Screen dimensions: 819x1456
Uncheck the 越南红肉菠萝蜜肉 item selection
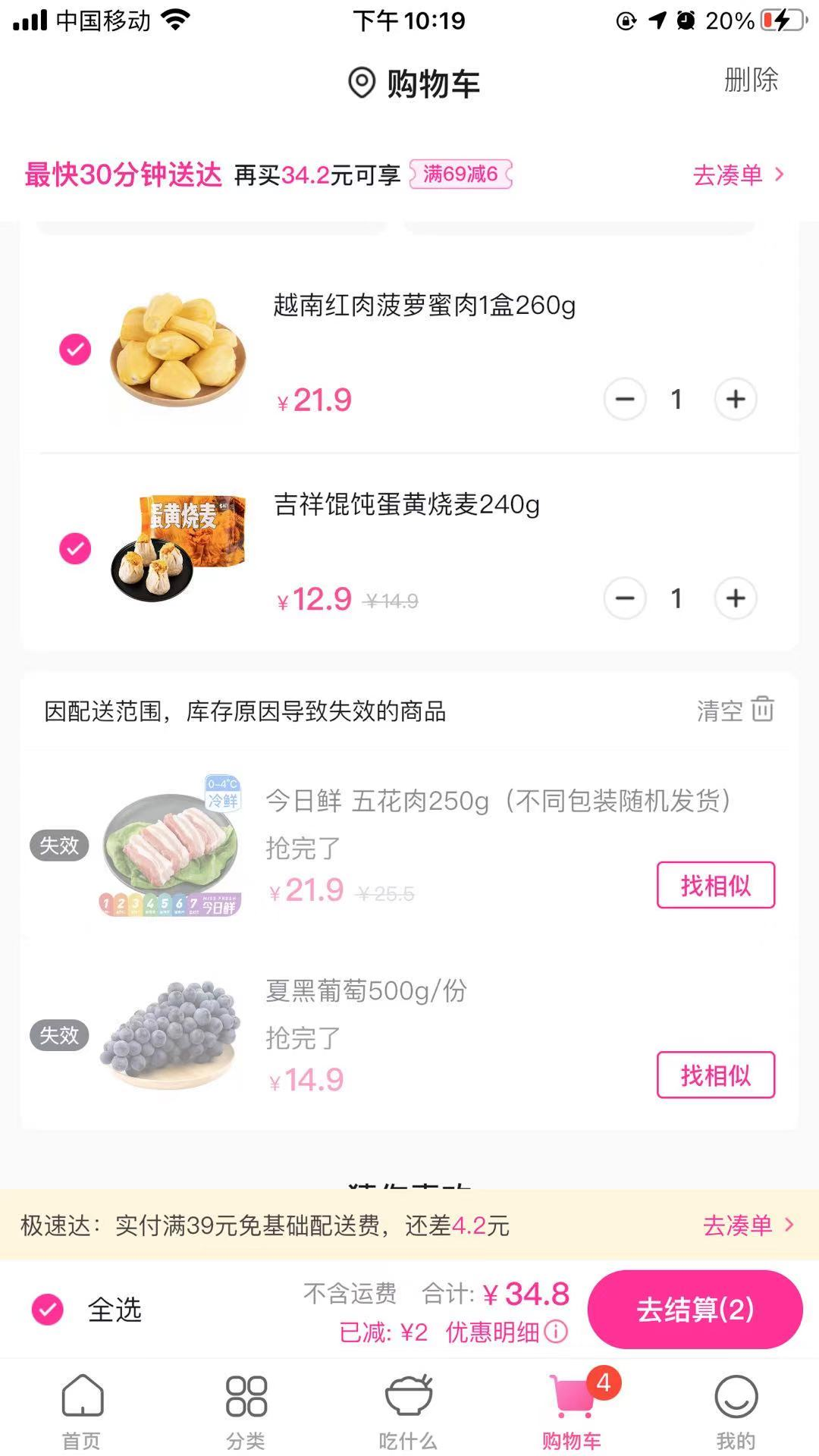[74, 350]
